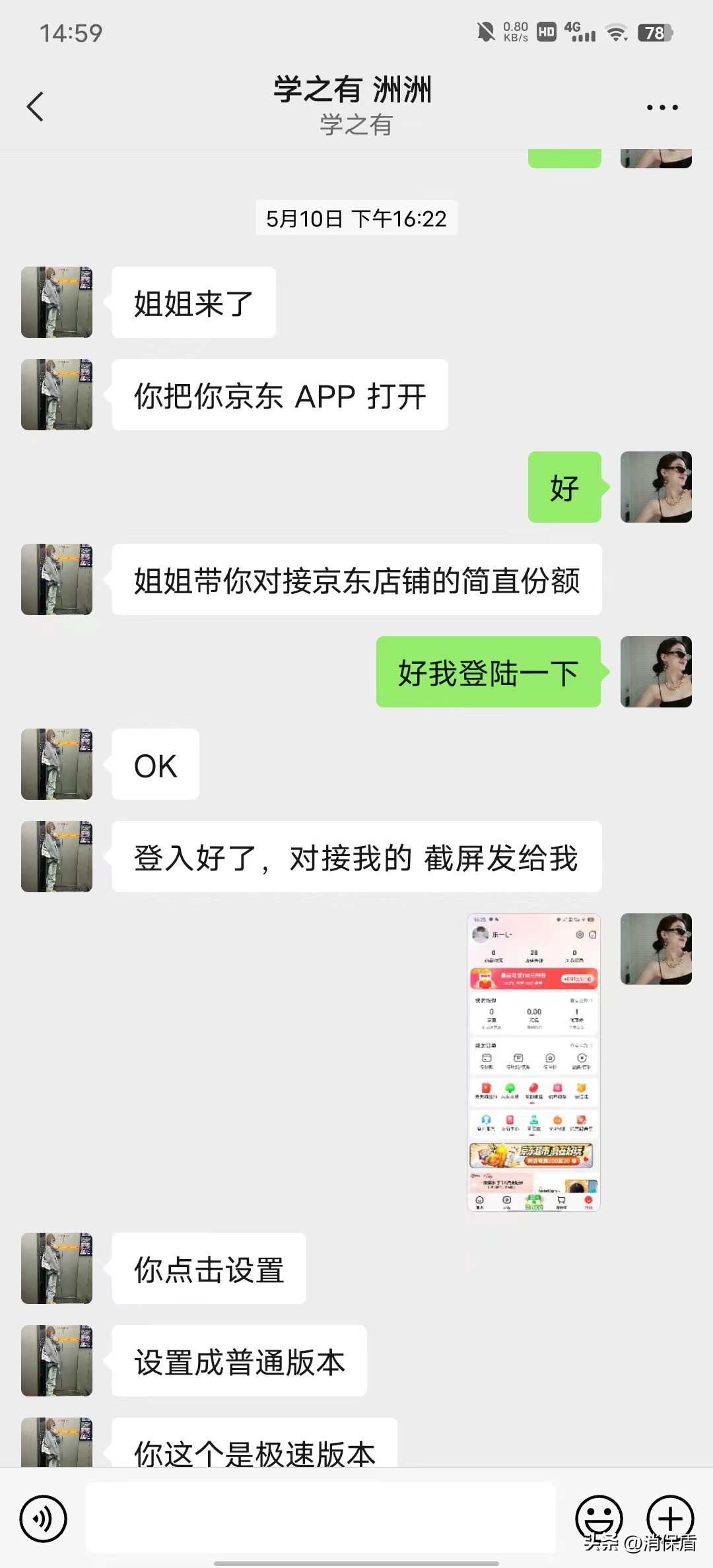Tap the 姐姐来了 message bubble

tap(192, 302)
